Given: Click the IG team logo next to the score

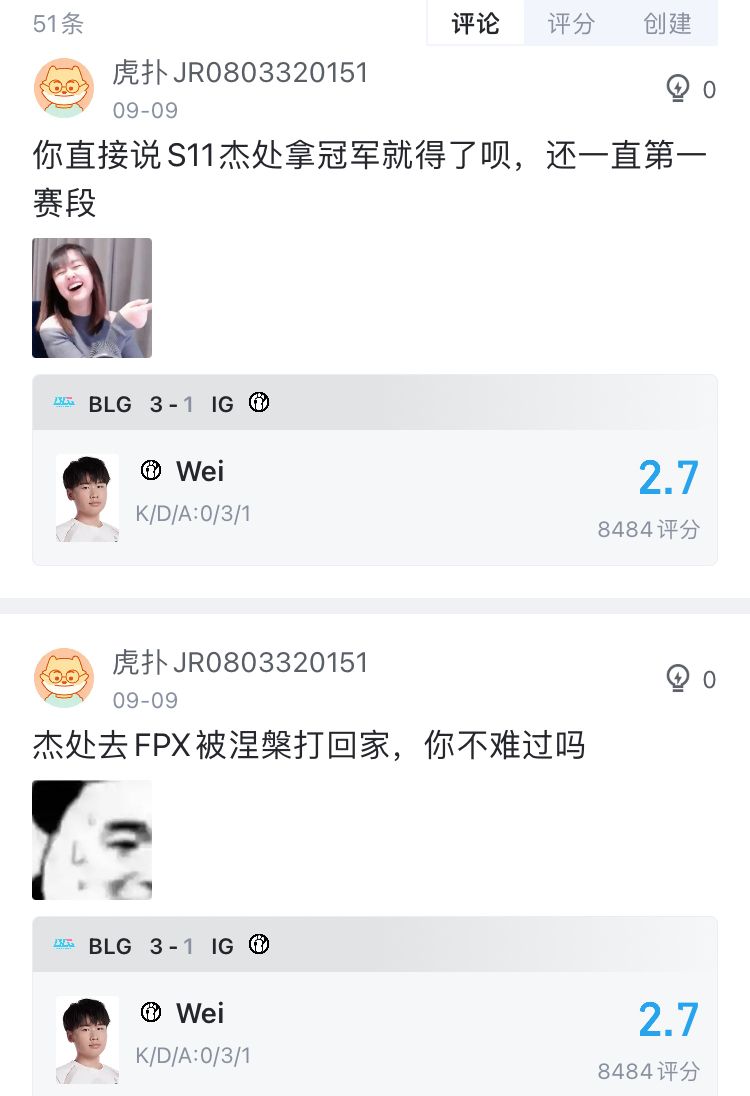Looking at the screenshot, I should [x=257, y=404].
